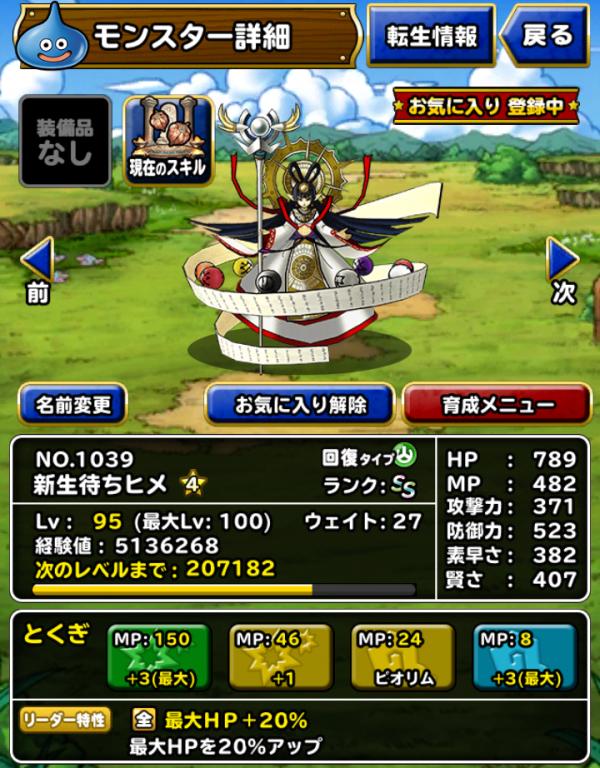Select the MP:150 green skill
The image size is (600, 768).
(160, 656)
